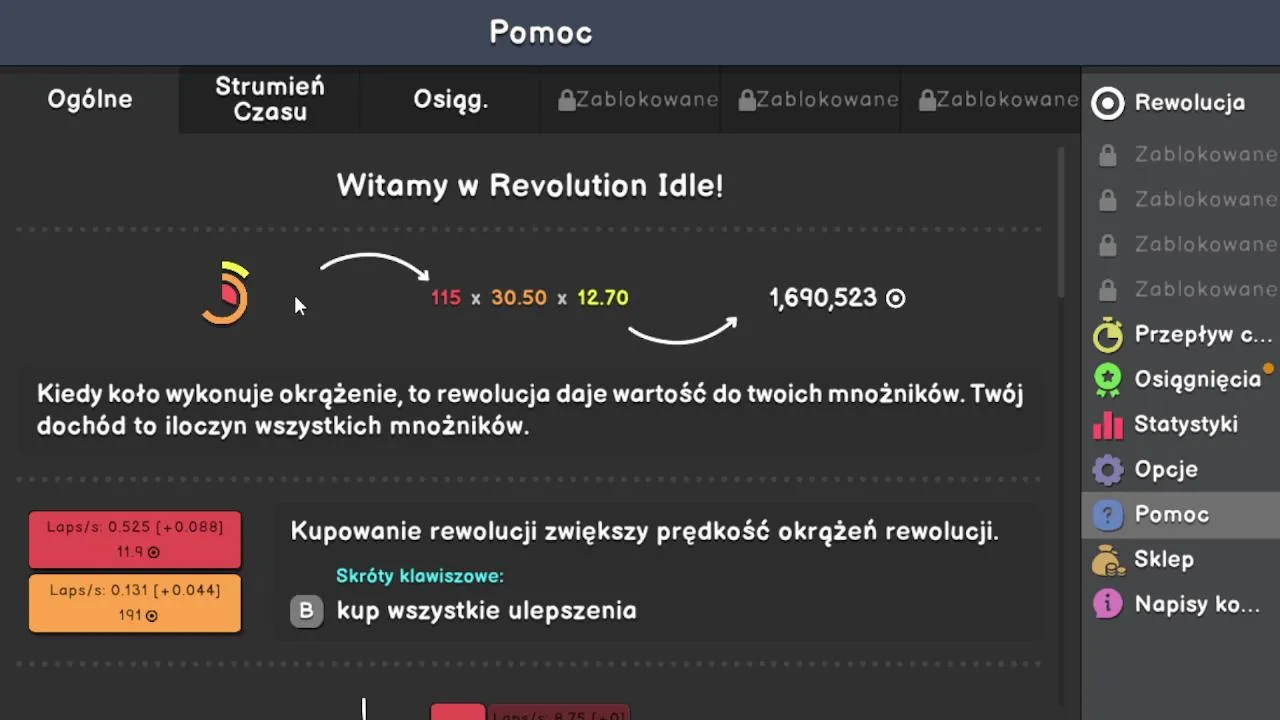This screenshot has height=720, width=1280.
Task: Open the Przepływ c... menu item
Action: pyautogui.click(x=1180, y=335)
